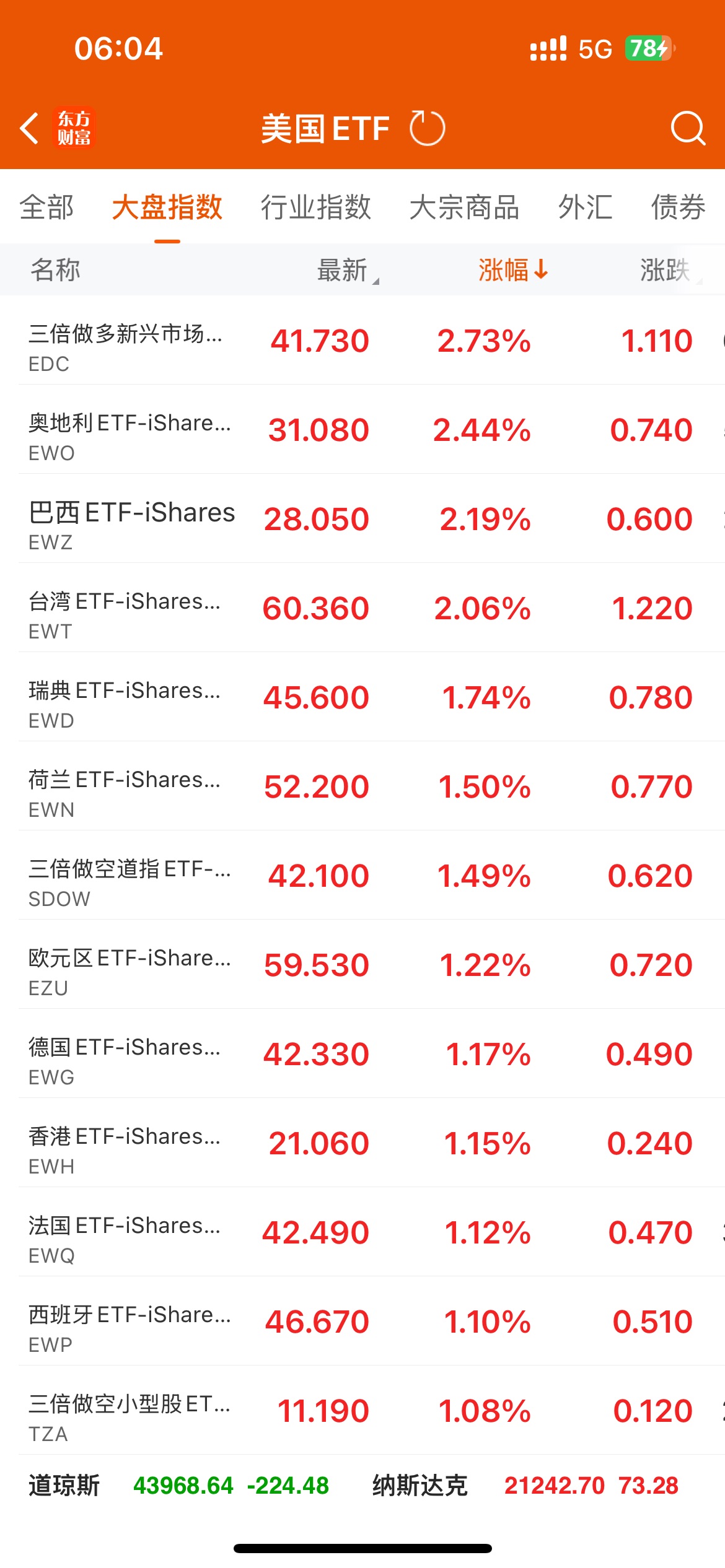The height and width of the screenshot is (1568, 725).
Task: Open the EDC 三倍做多新兴市场 row
Action: coord(362,340)
